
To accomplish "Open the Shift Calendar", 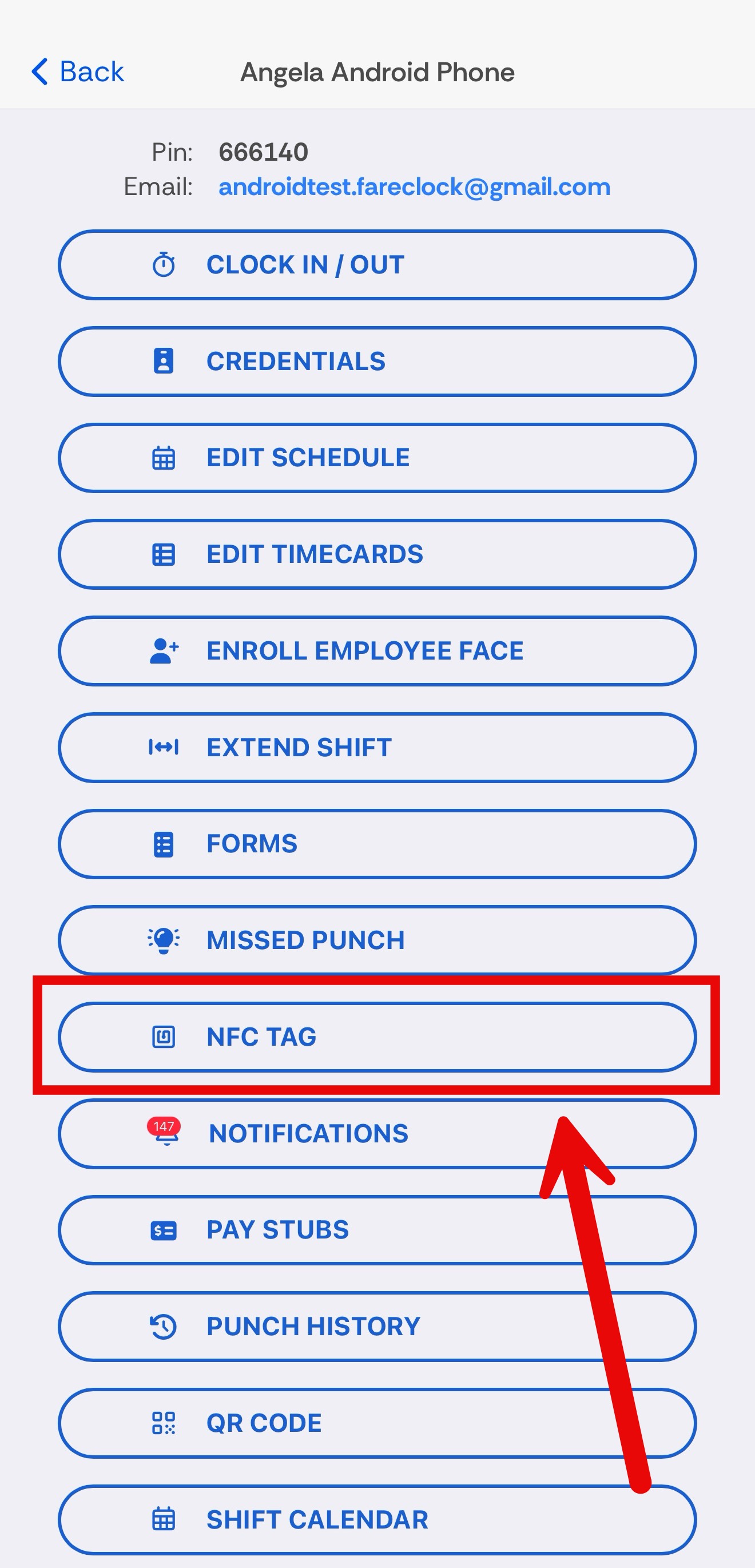I will coord(377,1519).
